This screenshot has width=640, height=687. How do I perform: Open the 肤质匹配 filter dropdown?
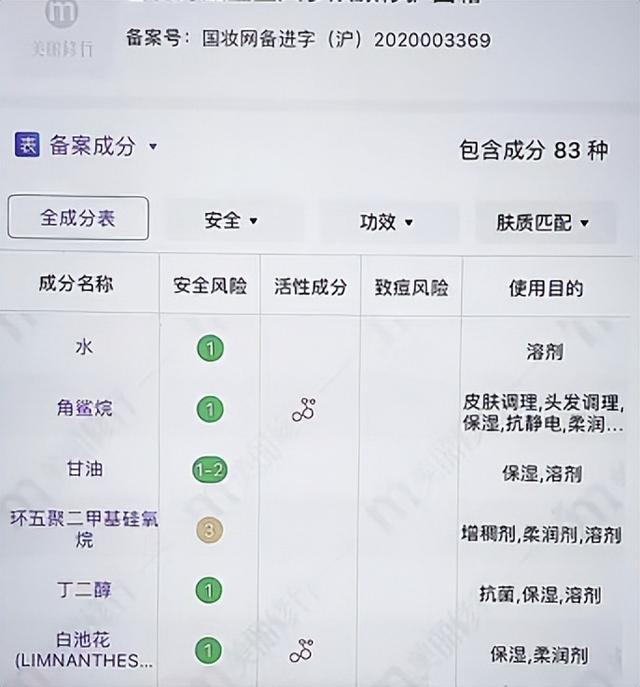point(543,222)
